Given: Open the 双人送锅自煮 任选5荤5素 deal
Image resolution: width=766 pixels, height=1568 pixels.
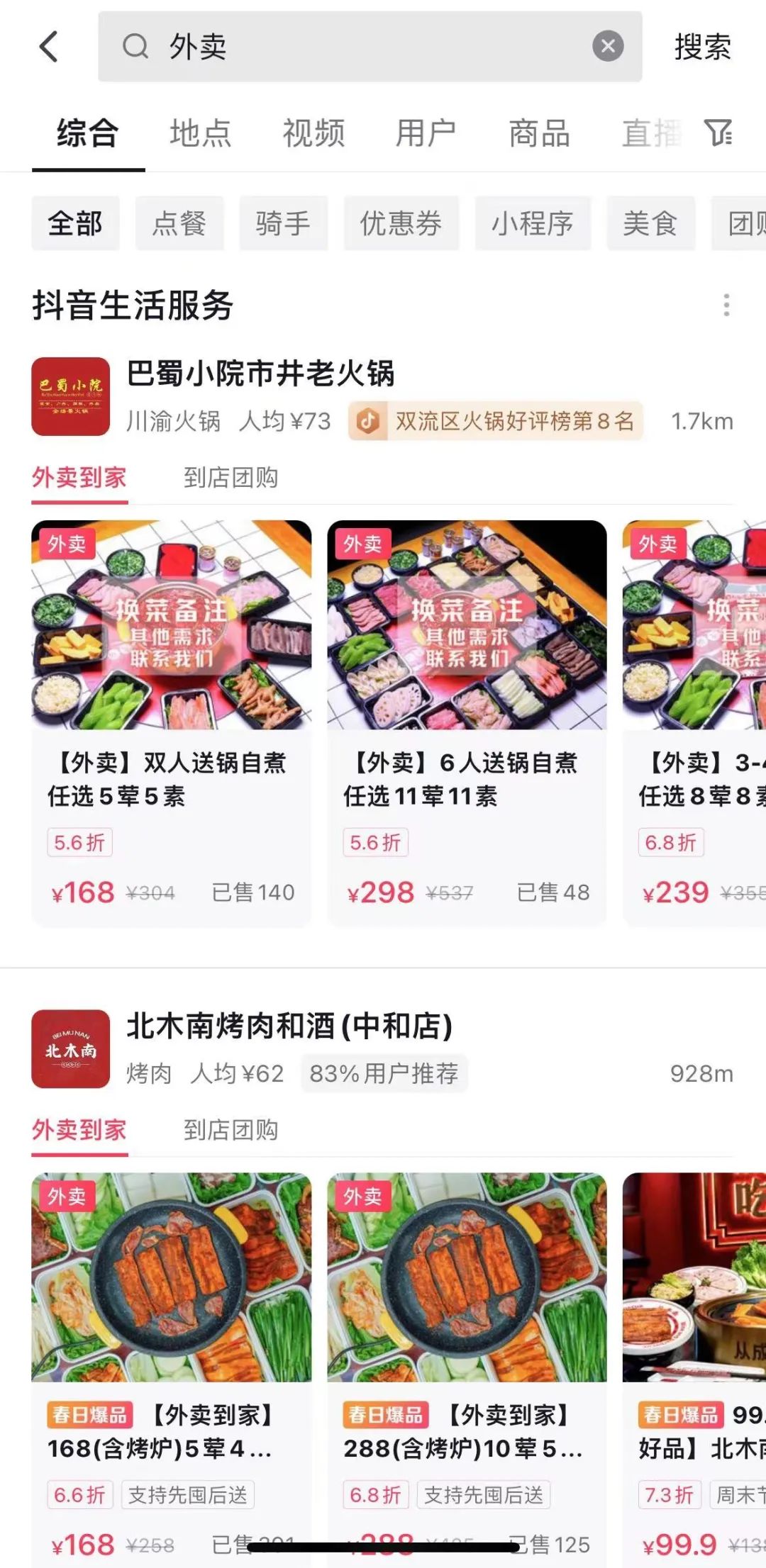Looking at the screenshot, I should (x=171, y=723).
